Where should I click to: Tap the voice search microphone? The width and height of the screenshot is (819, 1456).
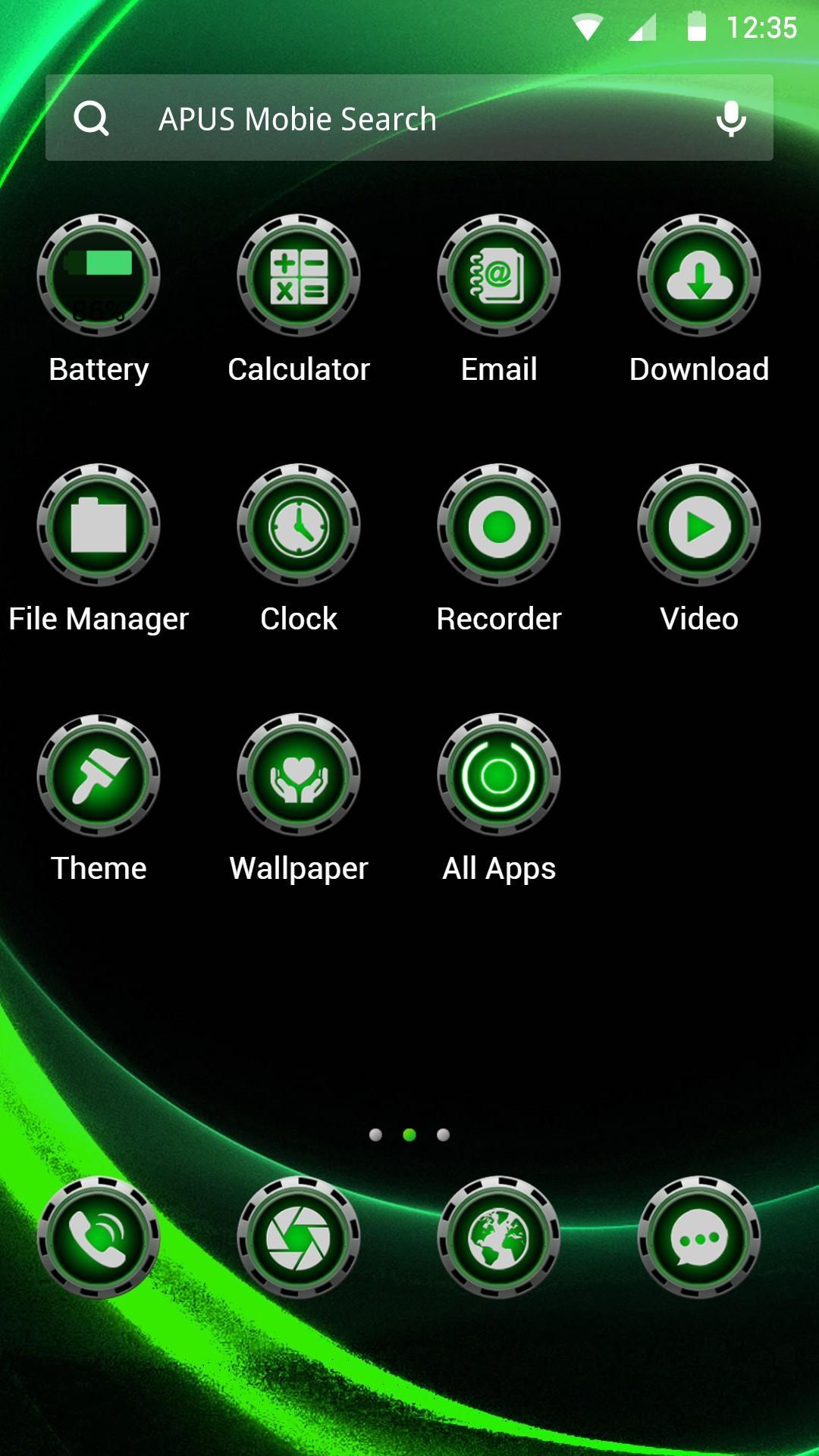coord(730,118)
